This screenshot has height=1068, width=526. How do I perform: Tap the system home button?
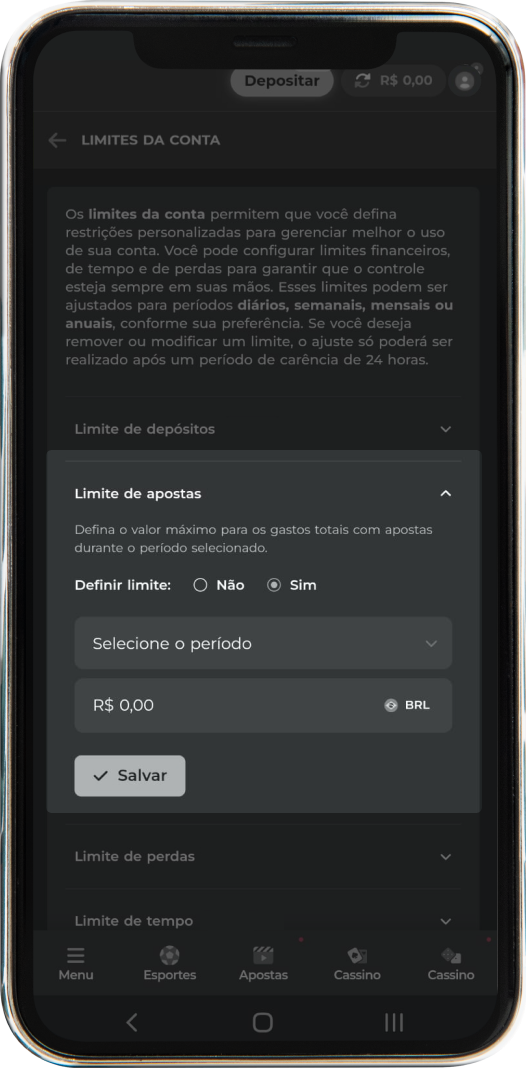click(263, 1022)
